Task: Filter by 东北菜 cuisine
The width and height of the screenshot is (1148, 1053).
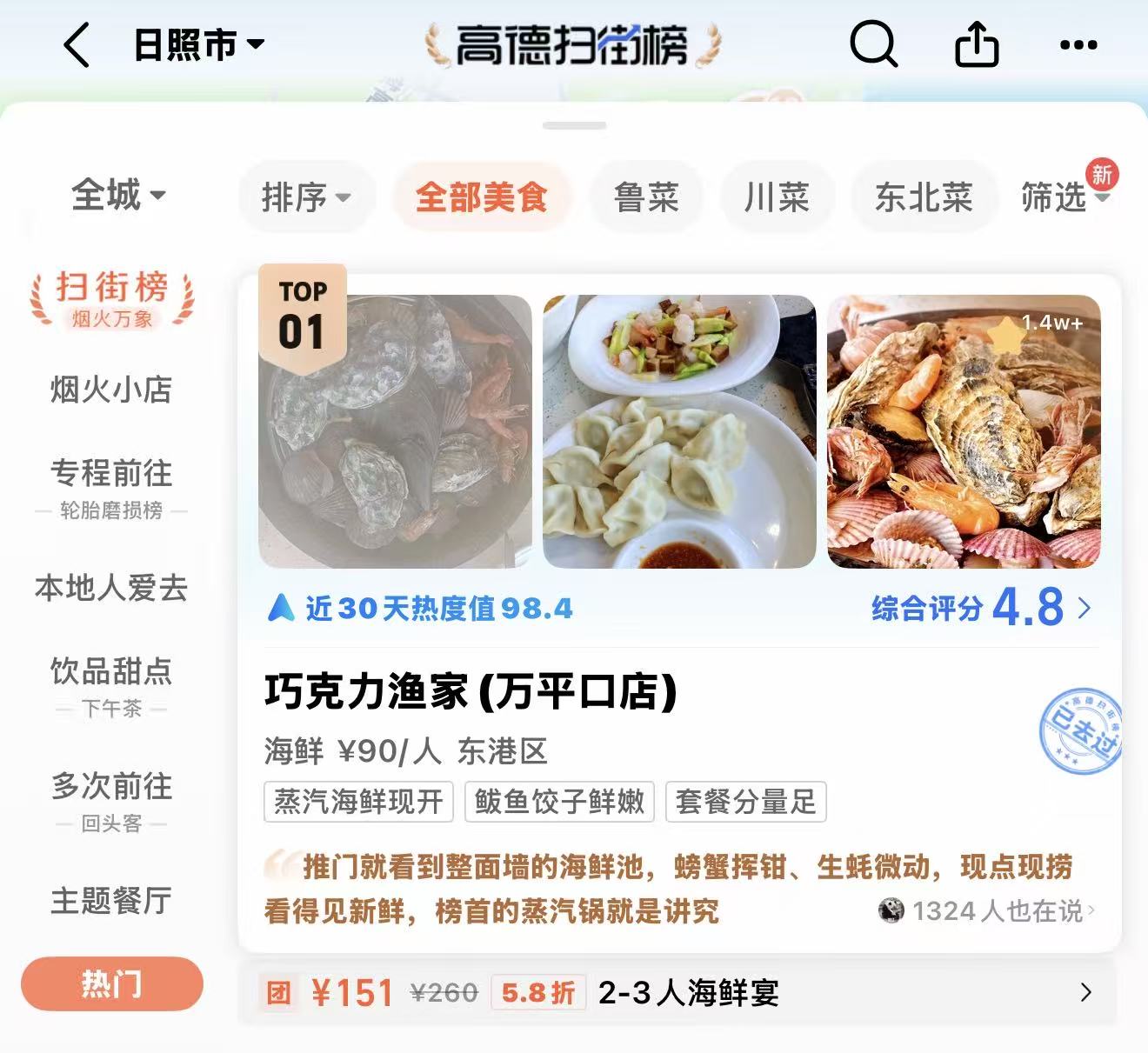Action: tap(924, 197)
